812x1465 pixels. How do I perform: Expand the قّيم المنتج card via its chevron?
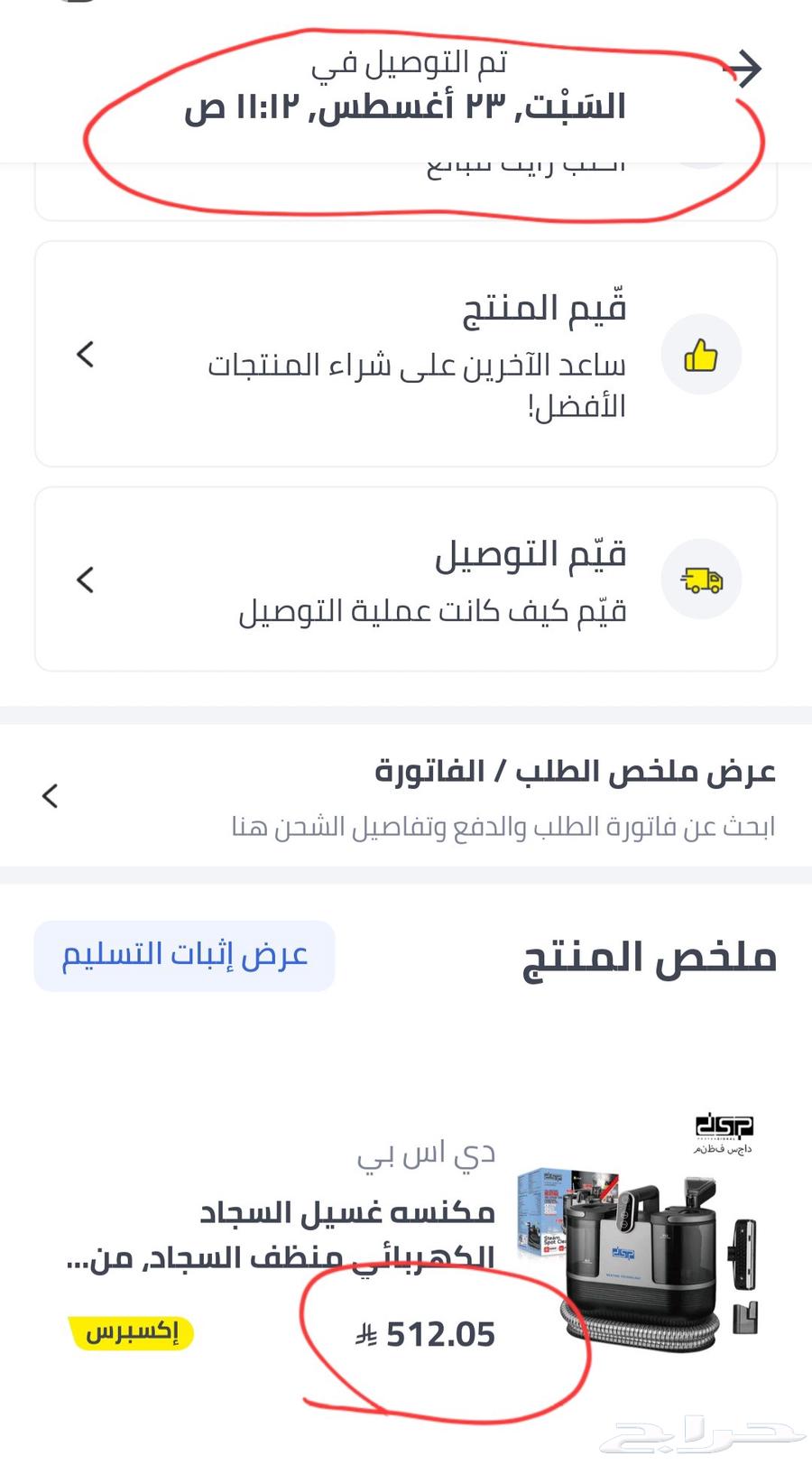85,355
